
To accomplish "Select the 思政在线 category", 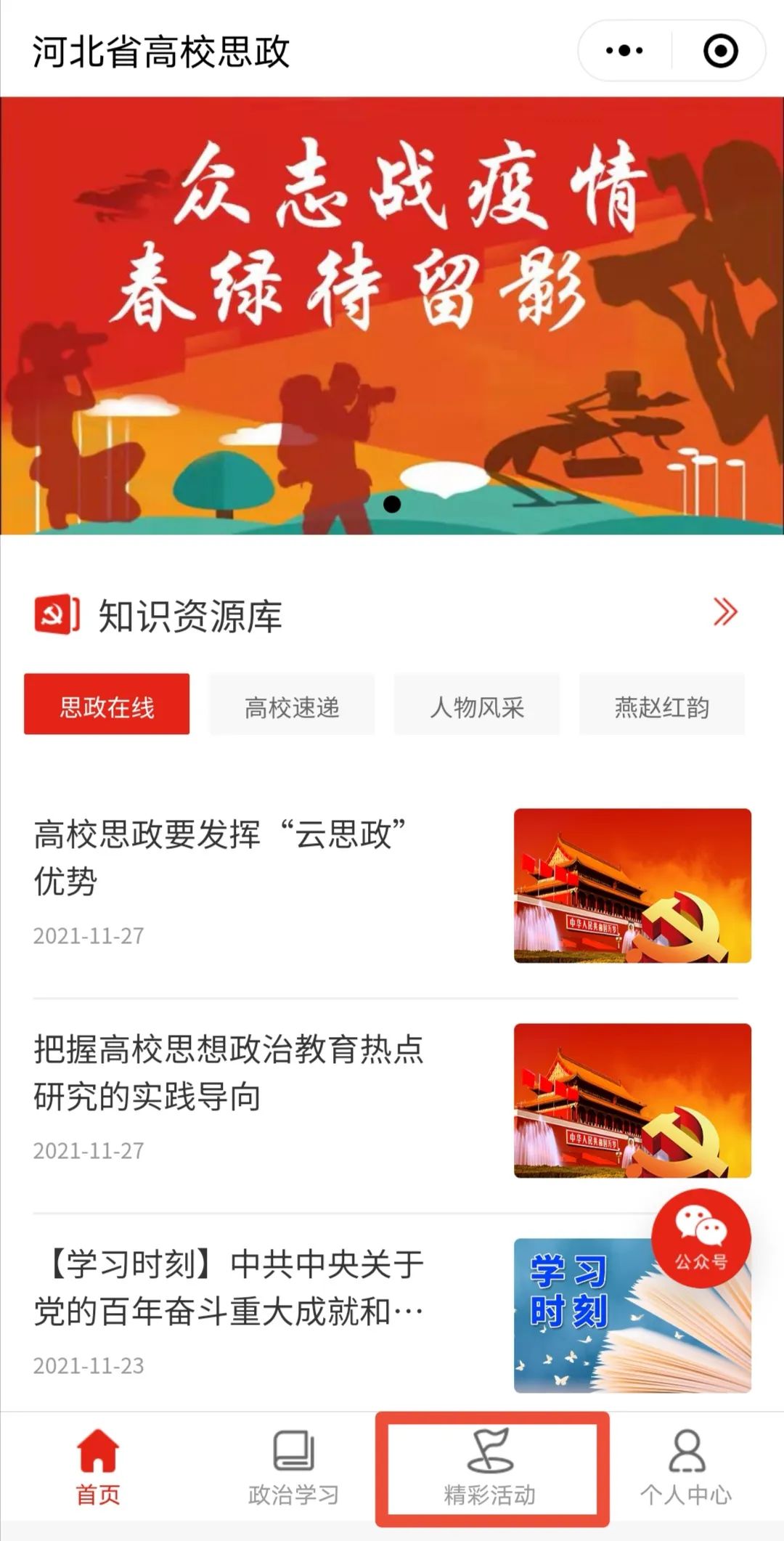I will point(107,704).
